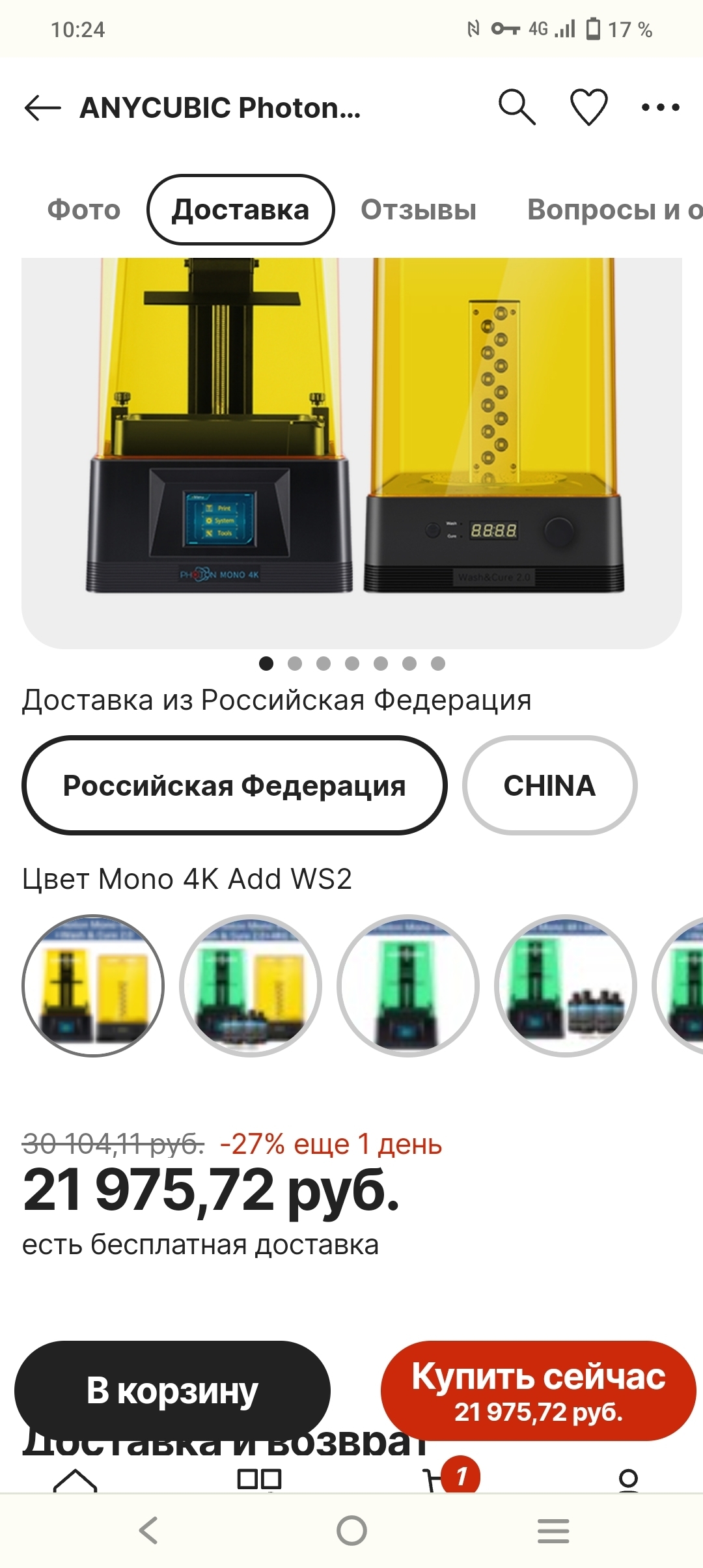
Task: Add the item with В корзину
Action: (x=172, y=1390)
